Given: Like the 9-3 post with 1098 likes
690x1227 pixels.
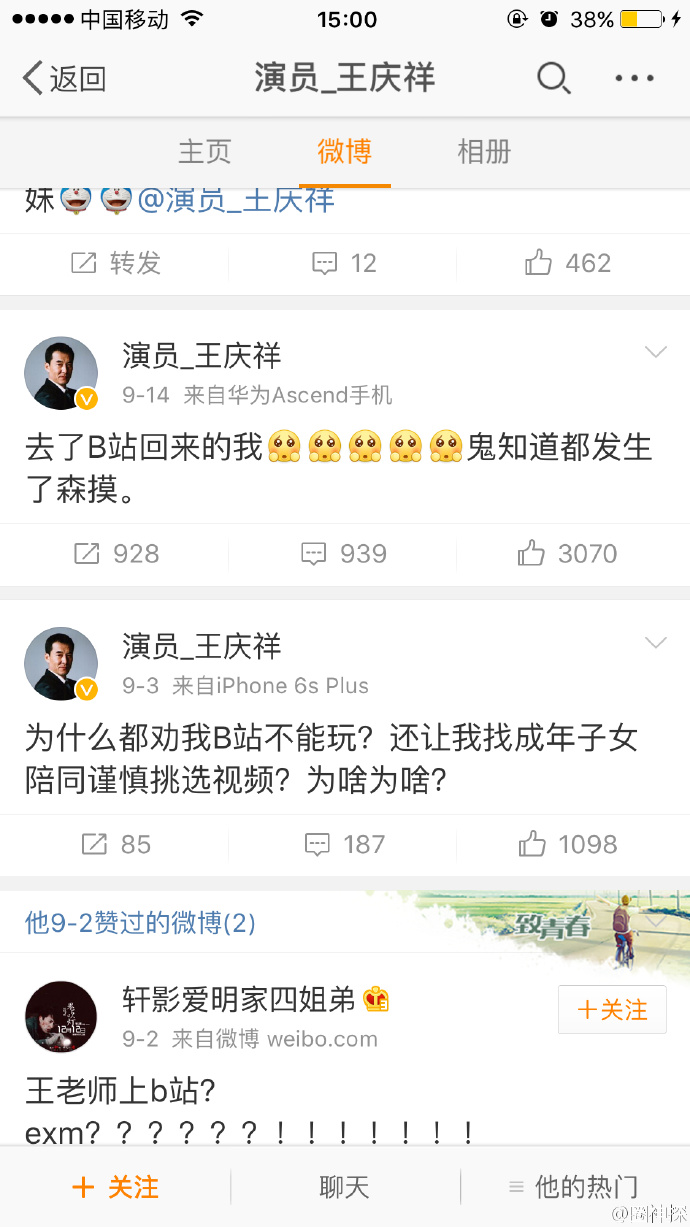Looking at the screenshot, I should (567, 845).
